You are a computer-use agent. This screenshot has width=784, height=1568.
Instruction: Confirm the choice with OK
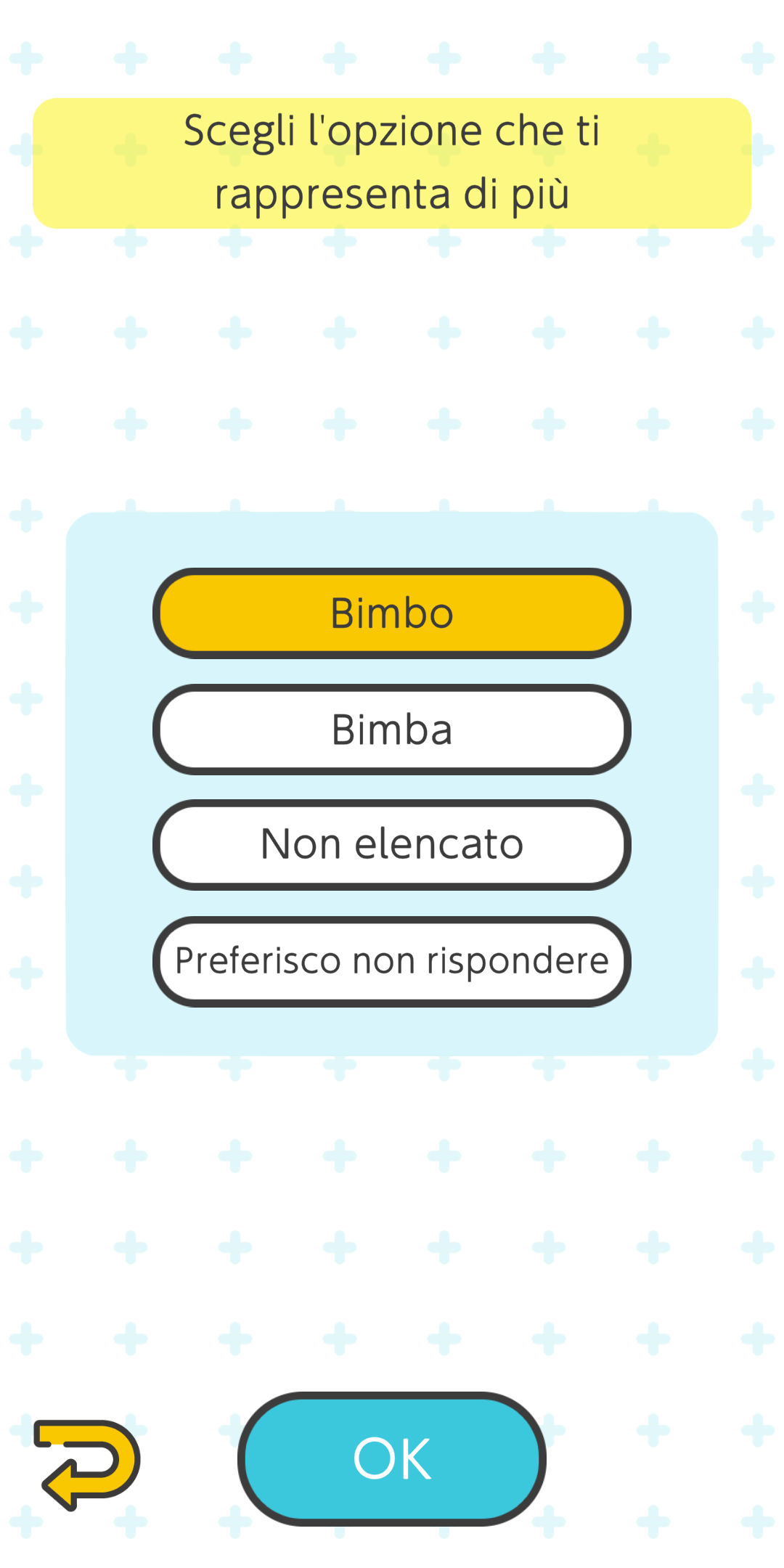[392, 1458]
